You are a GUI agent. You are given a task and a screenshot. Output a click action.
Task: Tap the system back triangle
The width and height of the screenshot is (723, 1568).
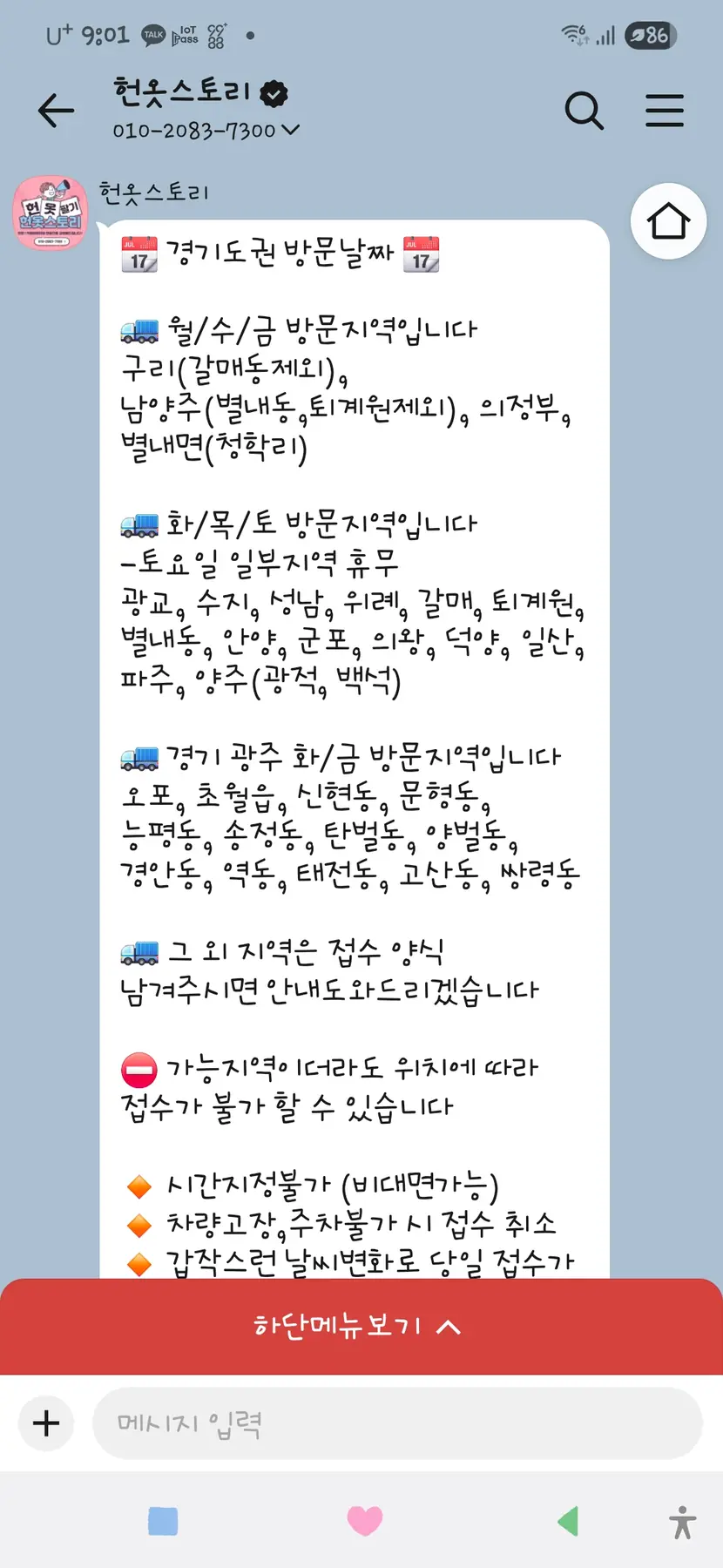[568, 1521]
